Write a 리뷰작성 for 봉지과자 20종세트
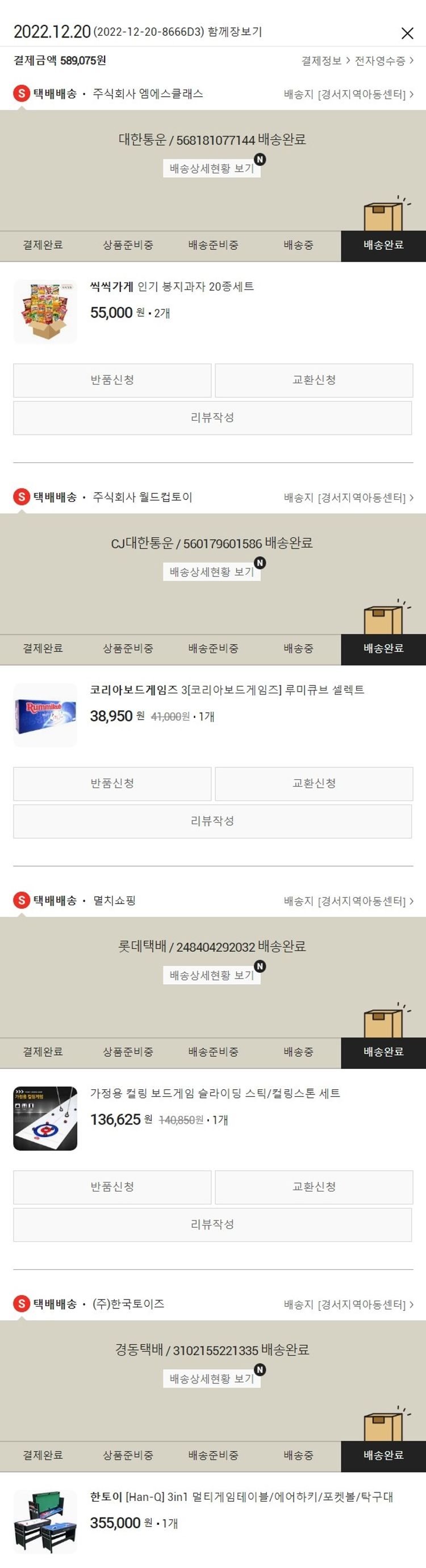 click(x=212, y=417)
